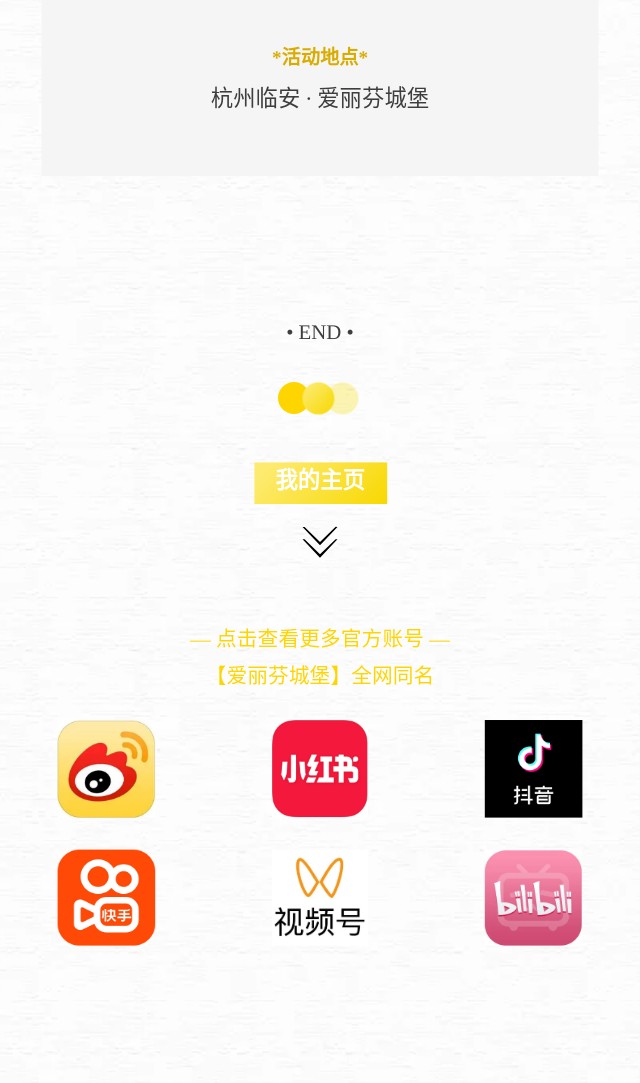This screenshot has height=1083, width=640.
Task: Tap the 我的主页 button
Action: [320, 482]
